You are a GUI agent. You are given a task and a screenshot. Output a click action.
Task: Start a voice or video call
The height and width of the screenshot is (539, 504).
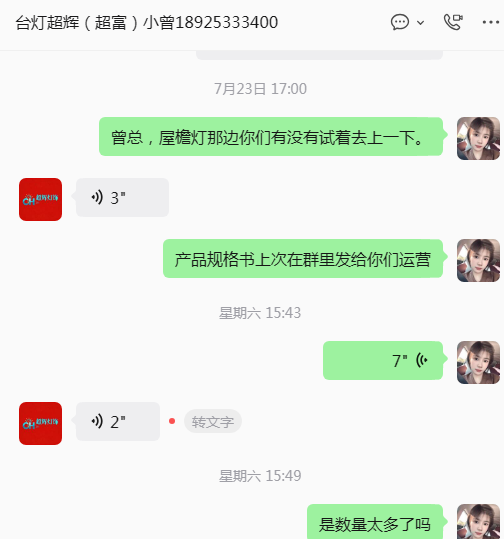(x=453, y=22)
